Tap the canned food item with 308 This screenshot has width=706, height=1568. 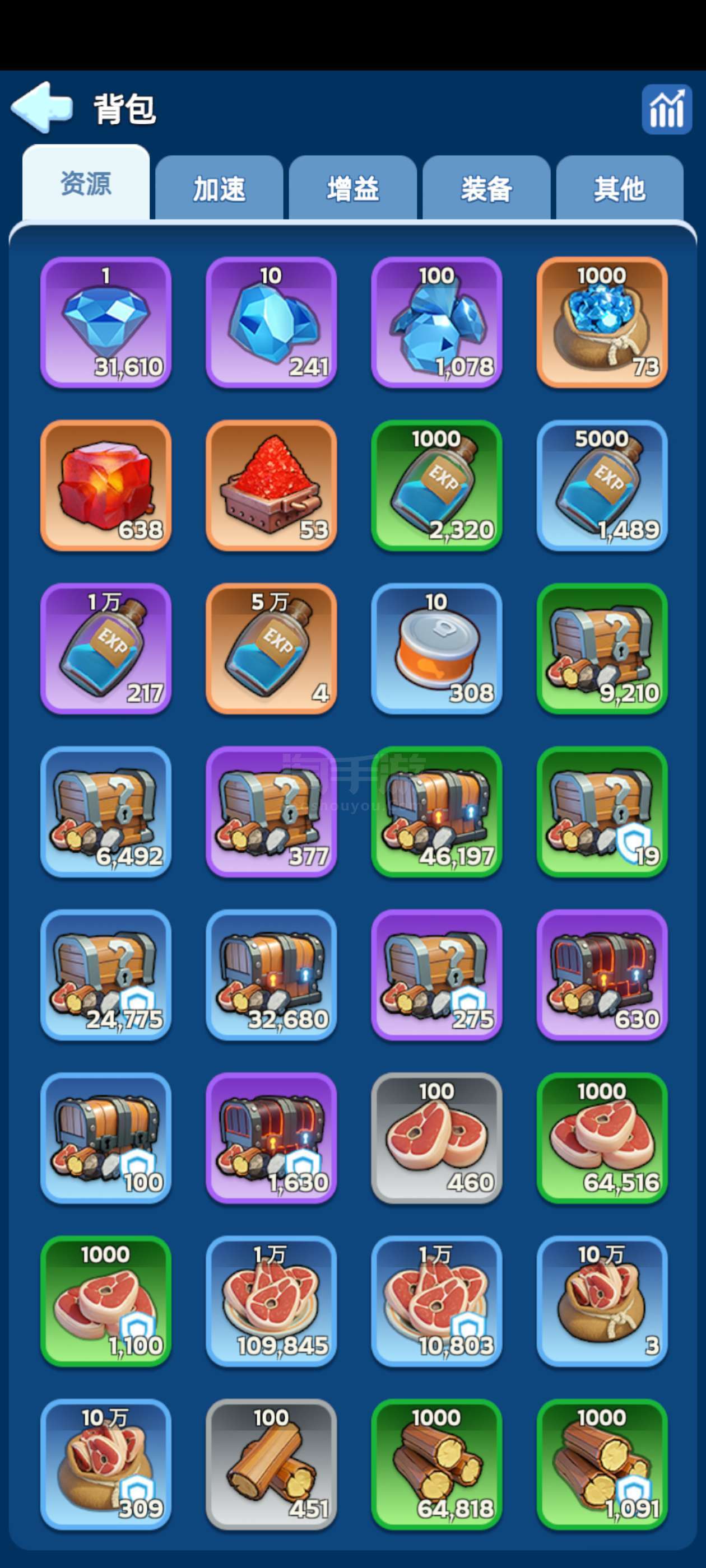point(436,648)
